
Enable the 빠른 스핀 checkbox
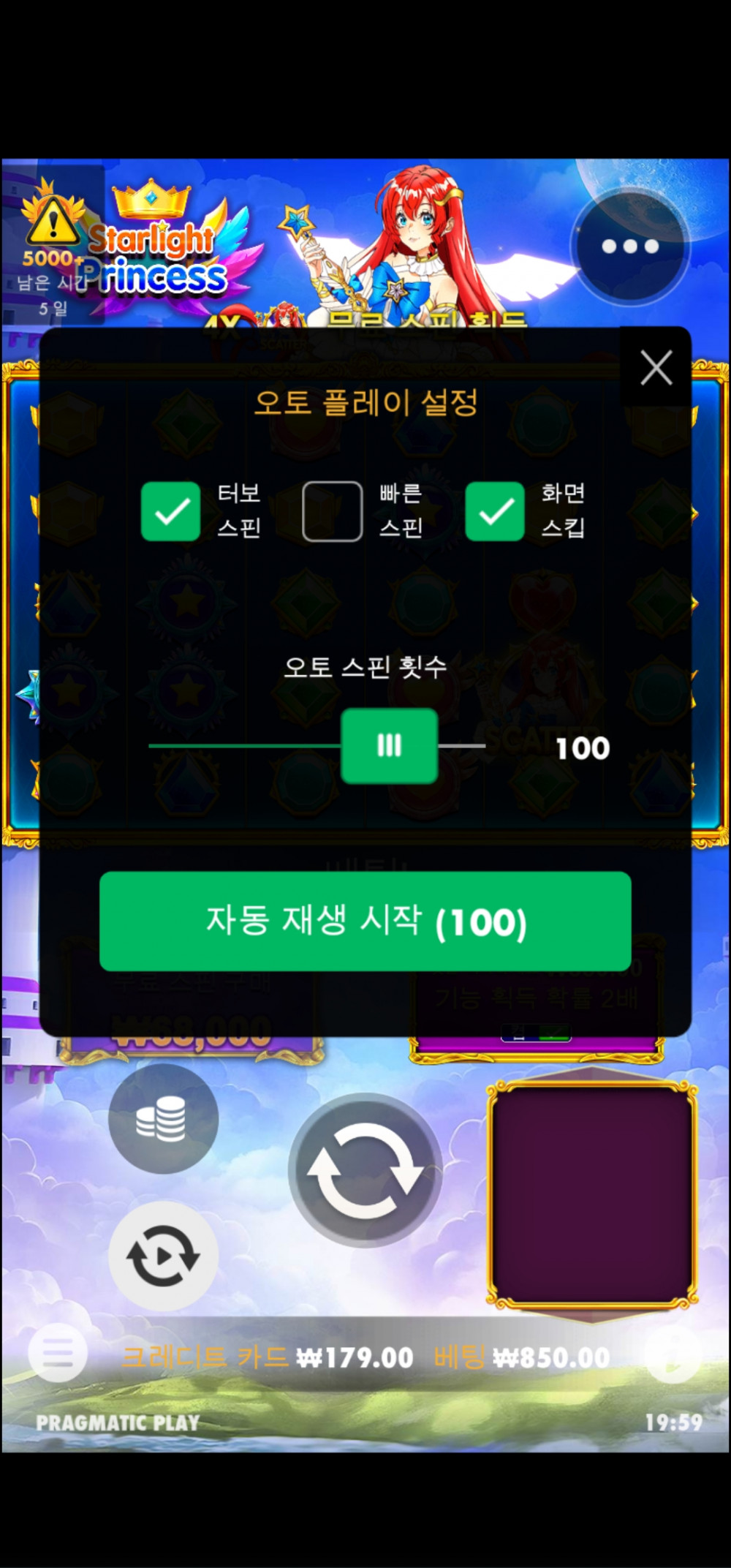point(333,511)
